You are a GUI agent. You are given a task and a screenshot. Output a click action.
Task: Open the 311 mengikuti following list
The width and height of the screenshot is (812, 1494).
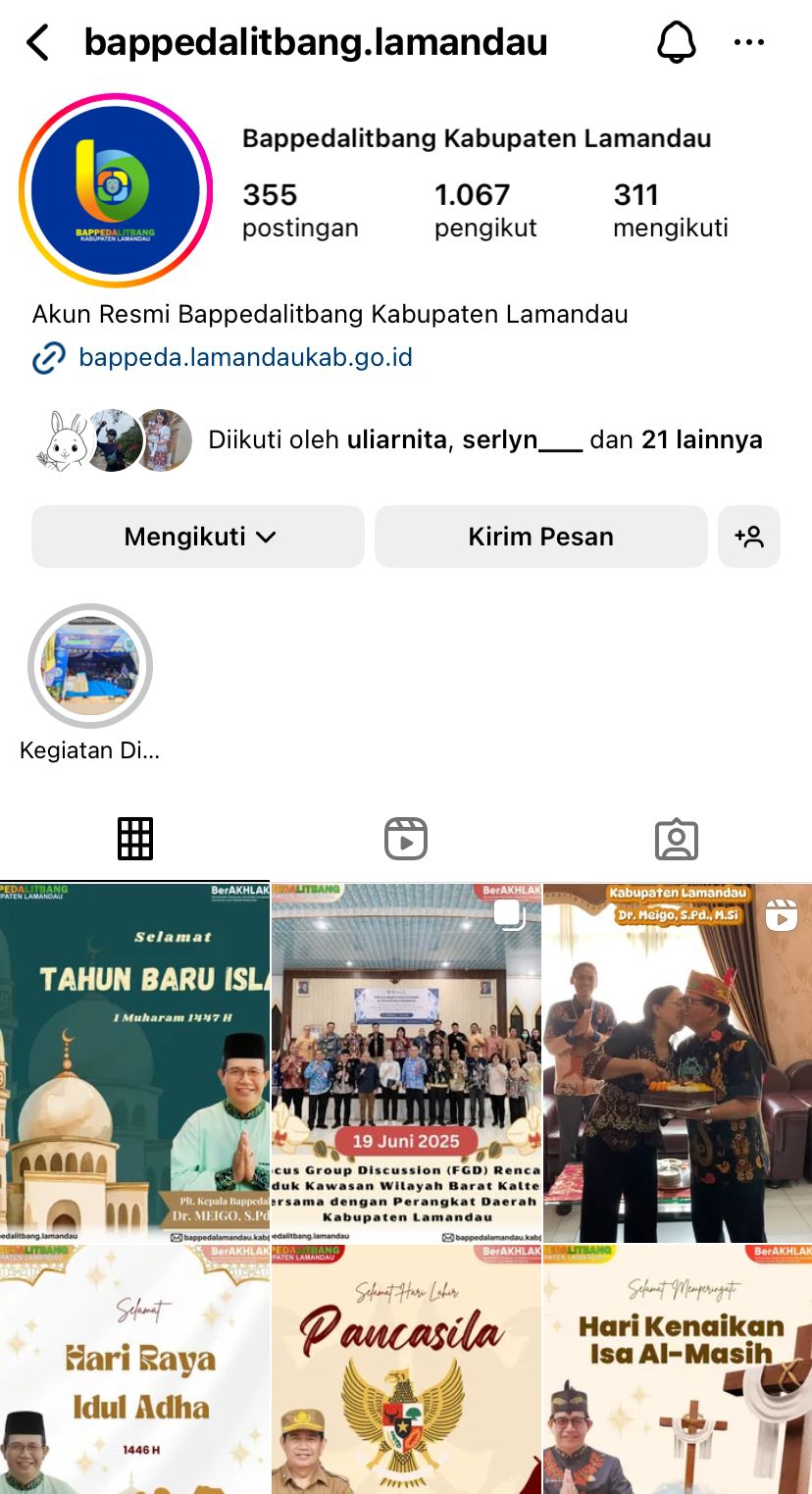pyautogui.click(x=670, y=210)
